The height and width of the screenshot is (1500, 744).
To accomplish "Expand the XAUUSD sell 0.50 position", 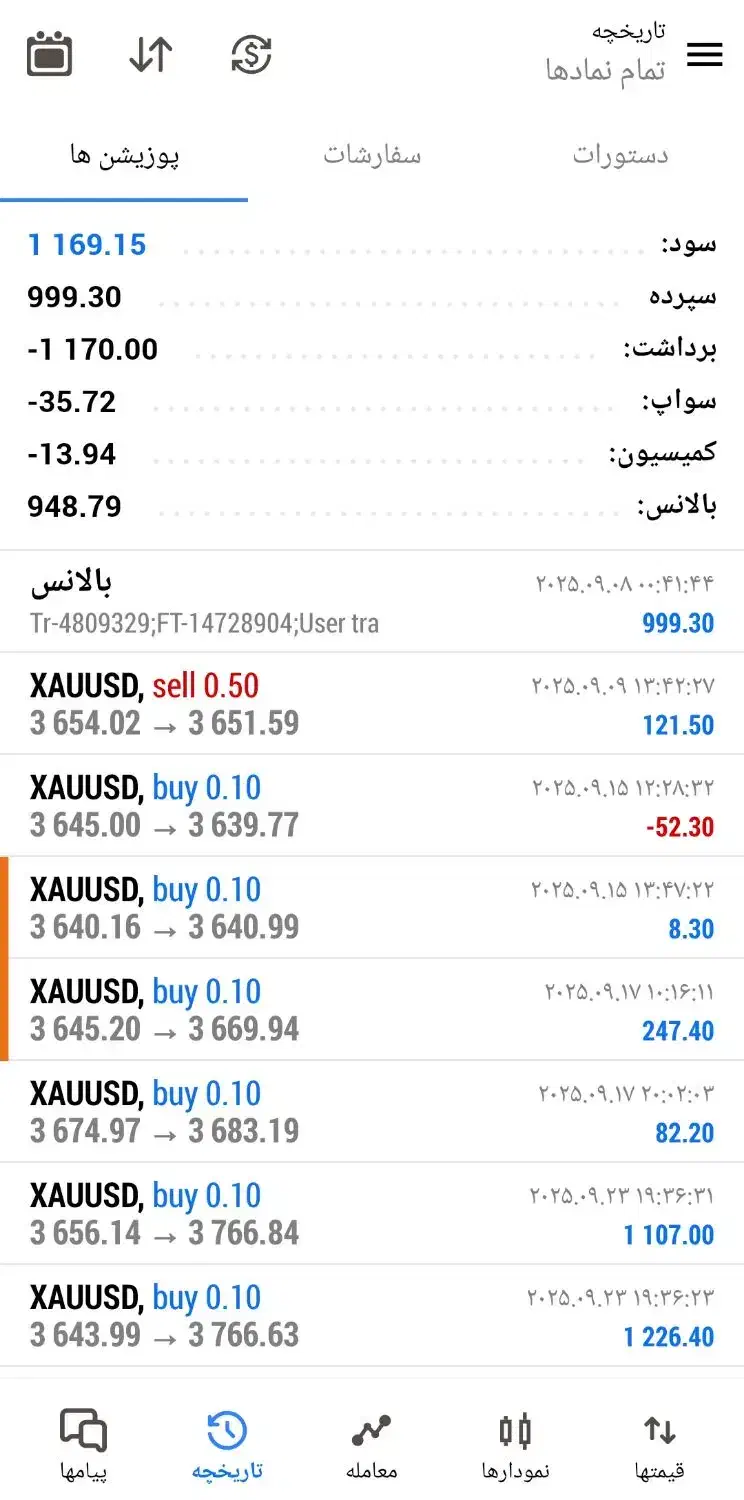I will point(372,704).
